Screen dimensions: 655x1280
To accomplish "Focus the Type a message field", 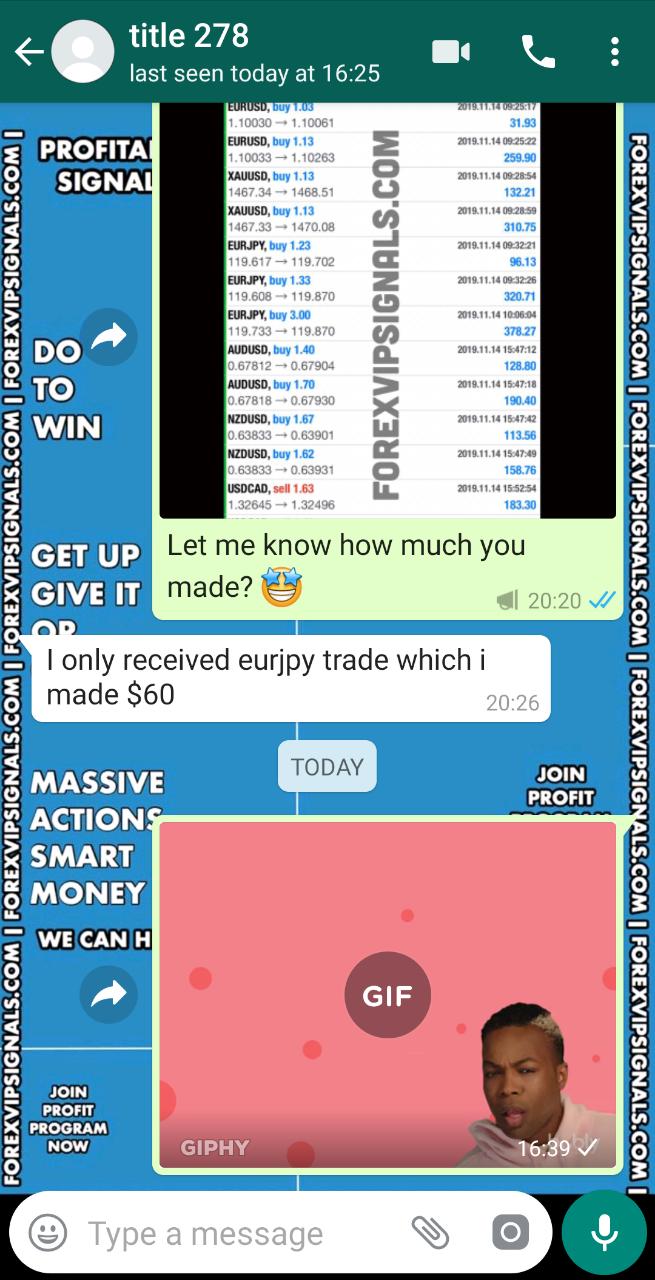I will pos(240,1233).
